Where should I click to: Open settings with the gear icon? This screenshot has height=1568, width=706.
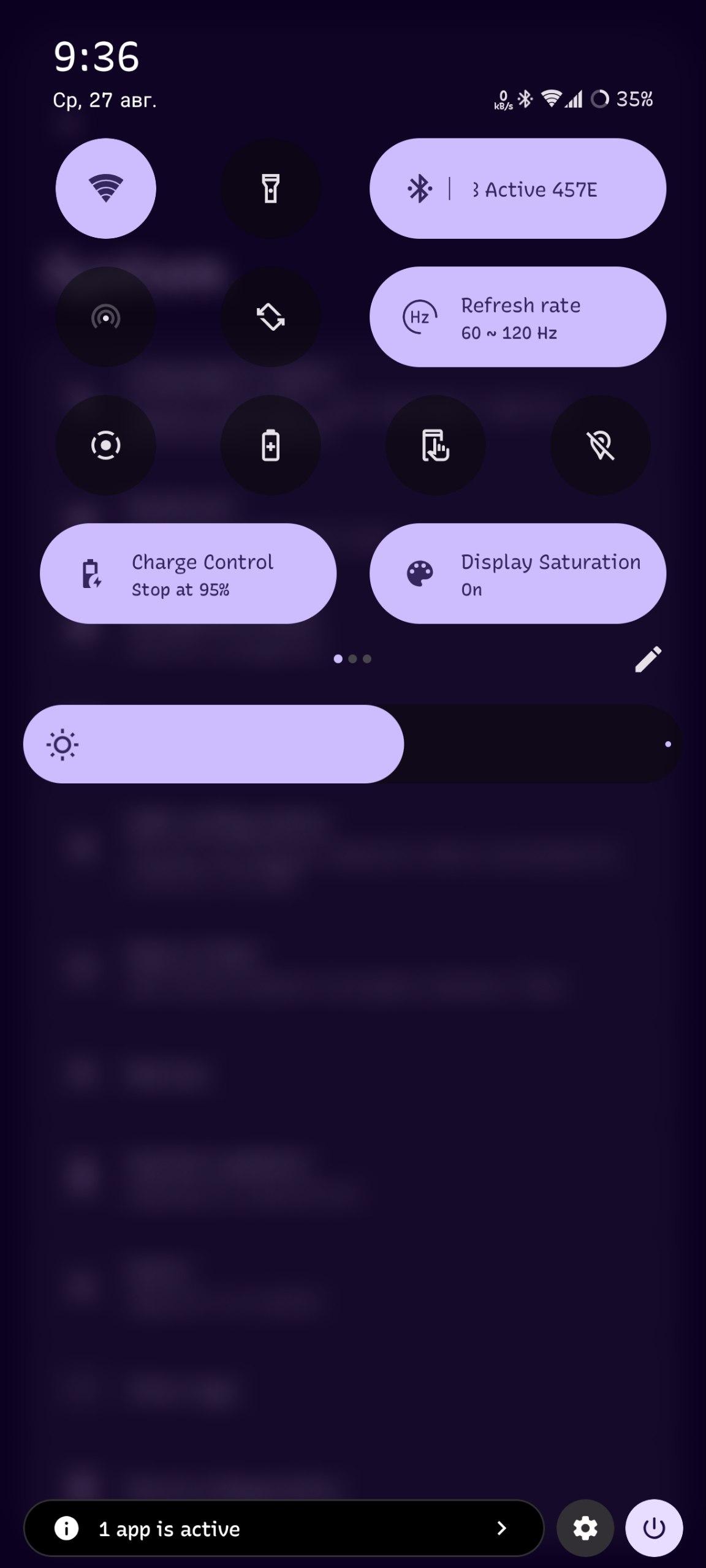[585, 1528]
